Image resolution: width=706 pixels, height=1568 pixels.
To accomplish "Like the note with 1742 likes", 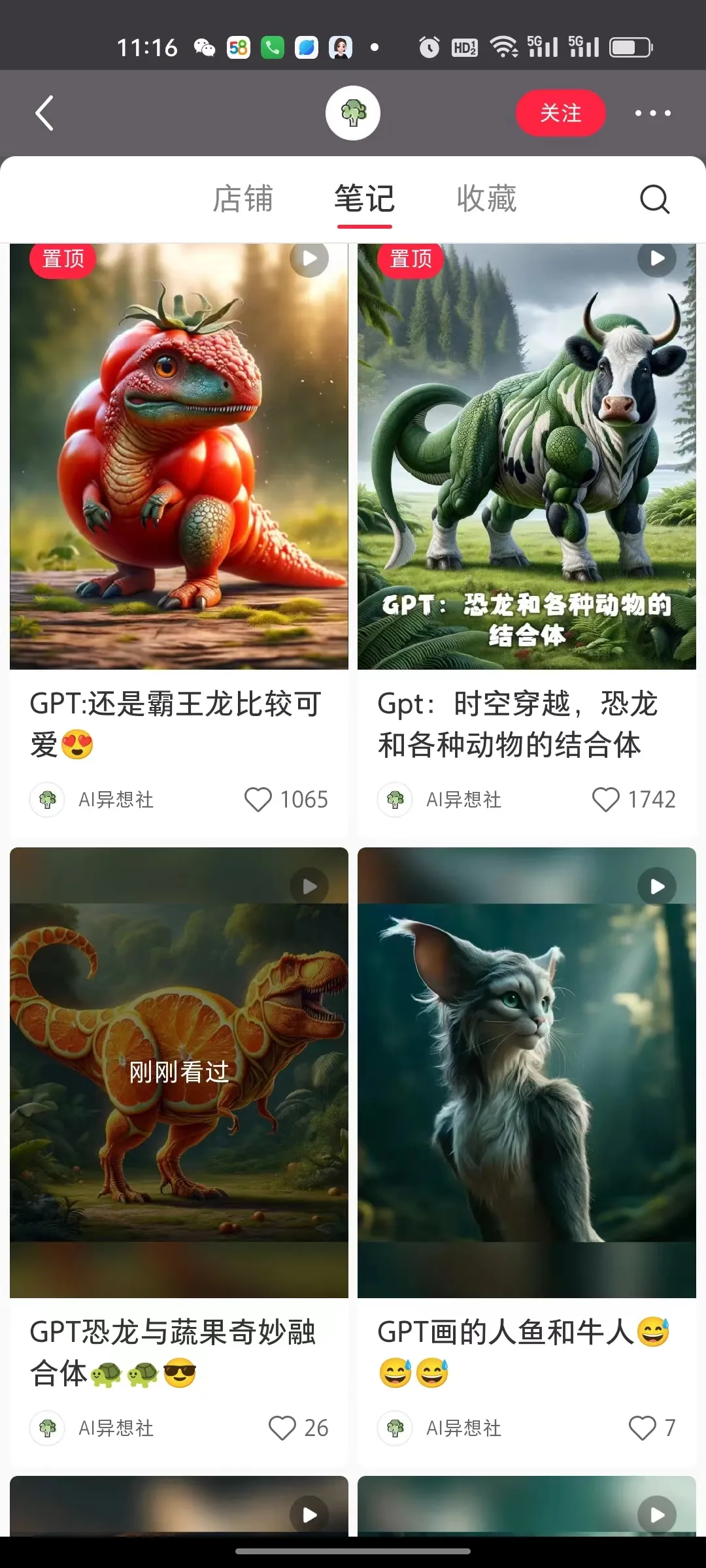I will click(x=605, y=799).
